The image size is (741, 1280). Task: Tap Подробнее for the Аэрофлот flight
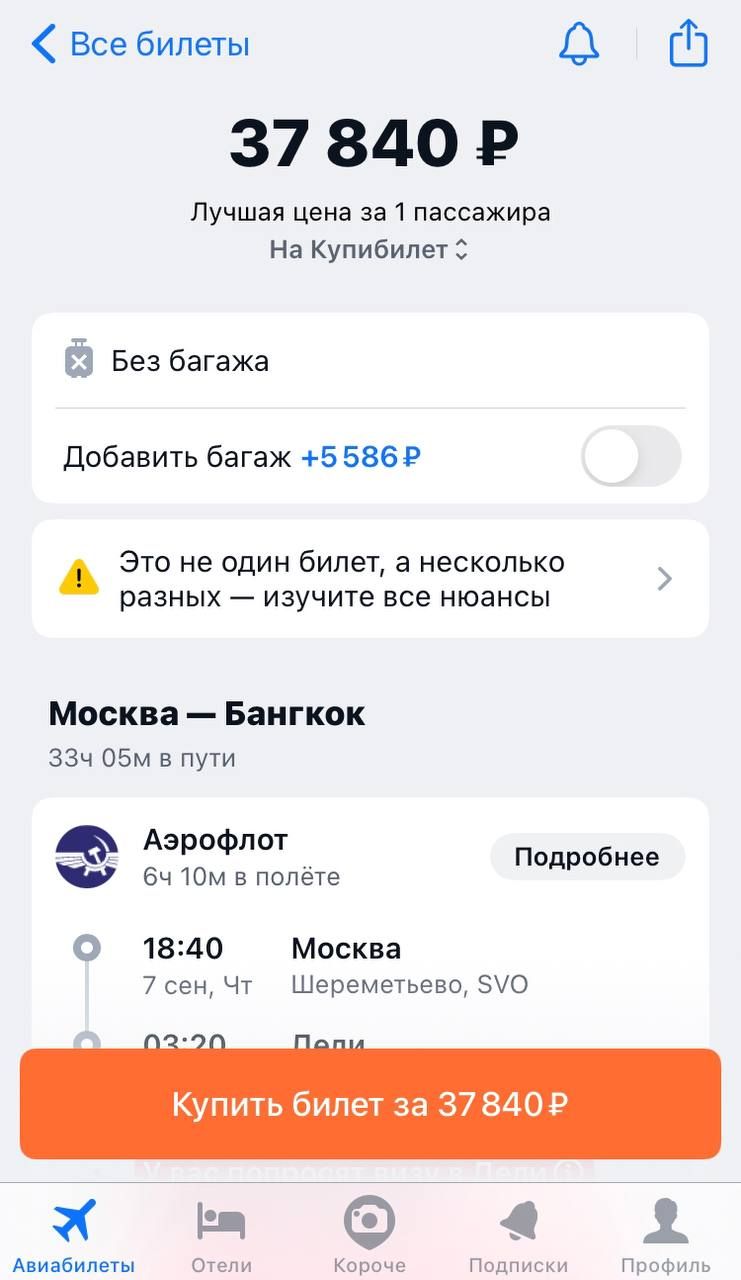587,857
